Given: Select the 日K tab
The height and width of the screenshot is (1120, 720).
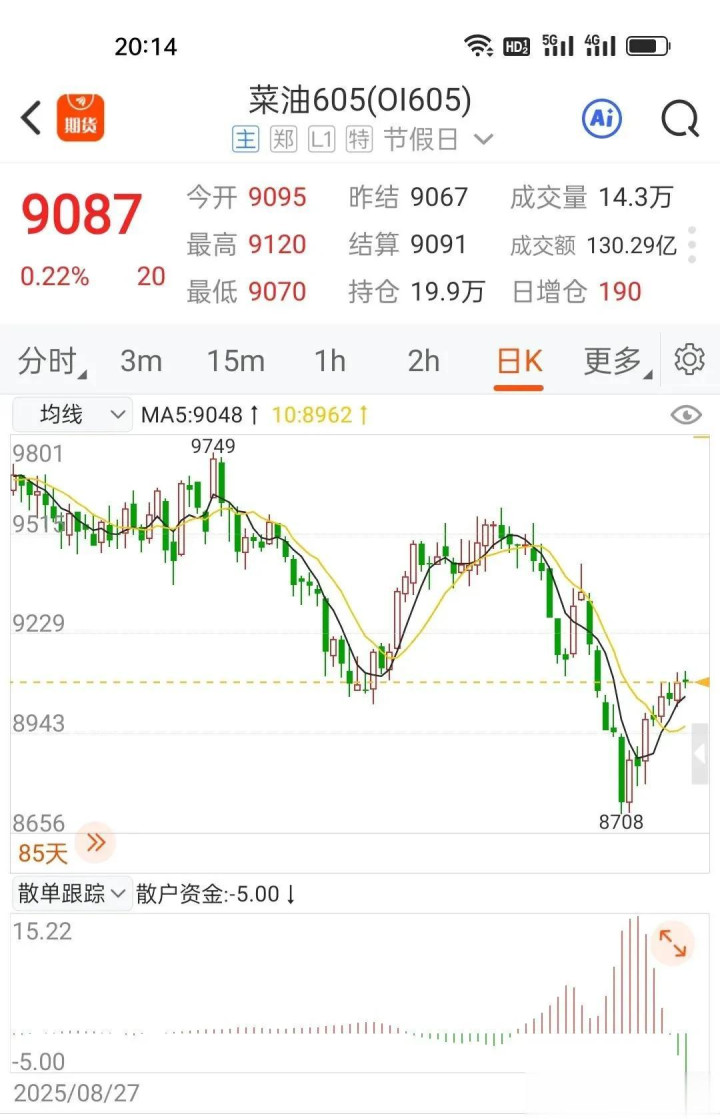Looking at the screenshot, I should coord(520,361).
